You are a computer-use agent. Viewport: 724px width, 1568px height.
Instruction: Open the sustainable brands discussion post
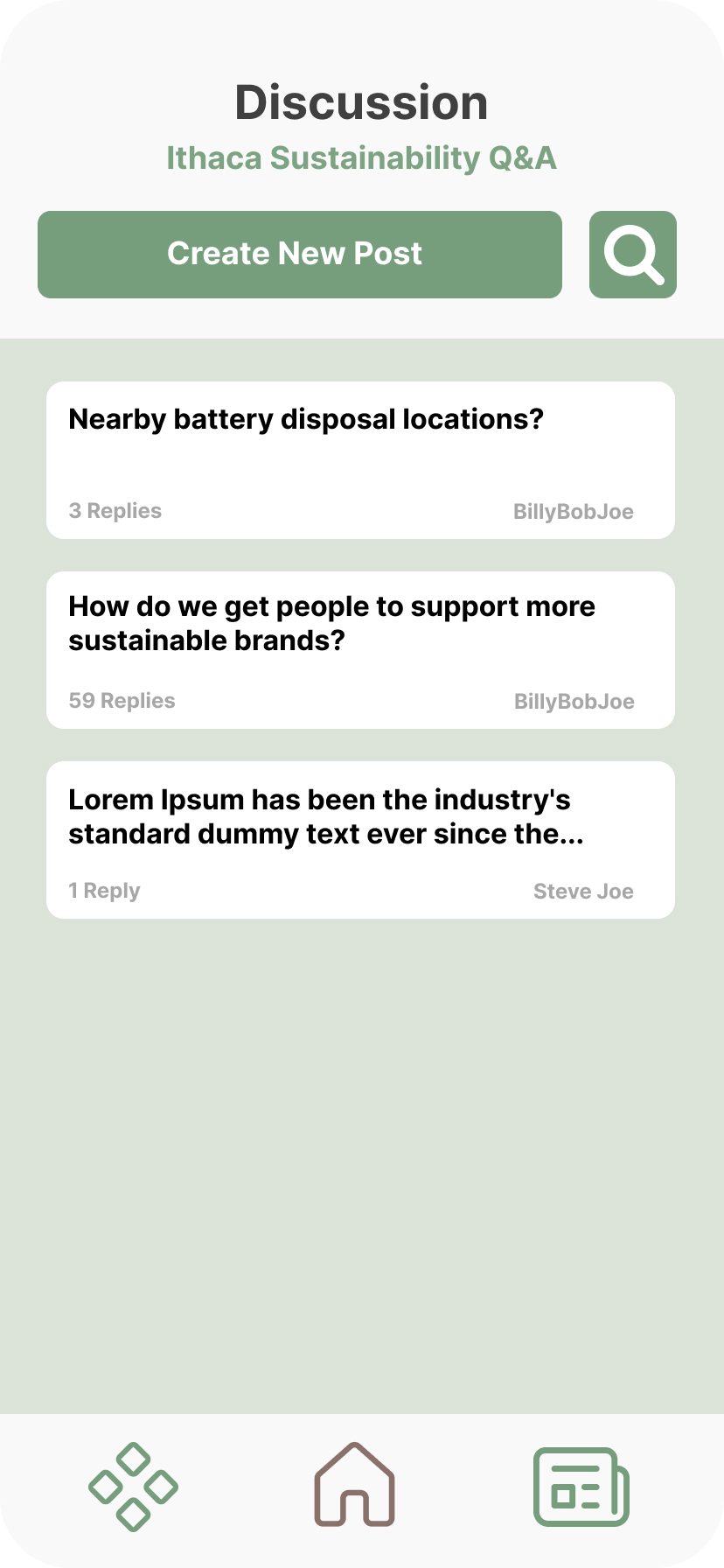click(x=360, y=650)
